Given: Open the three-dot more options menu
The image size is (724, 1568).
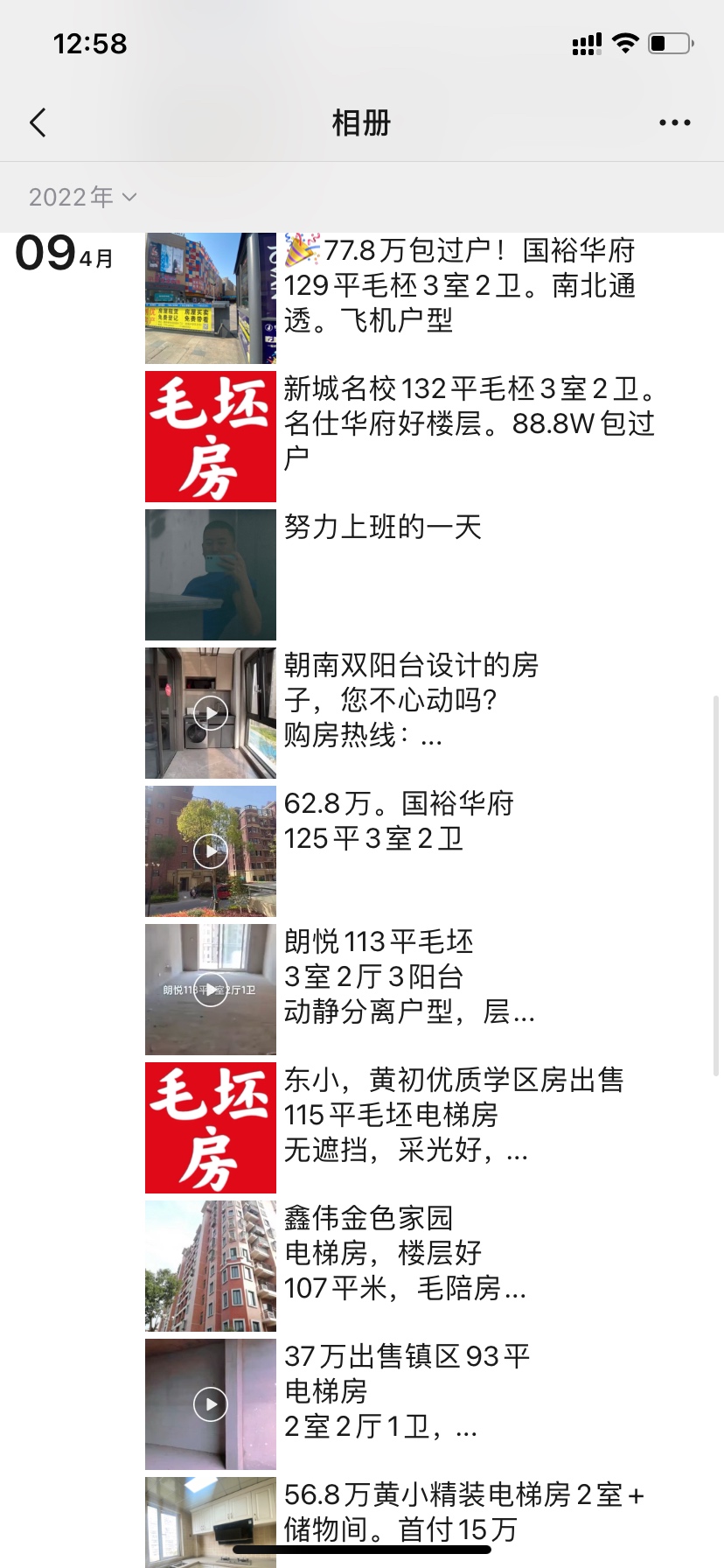Looking at the screenshot, I should point(674,123).
